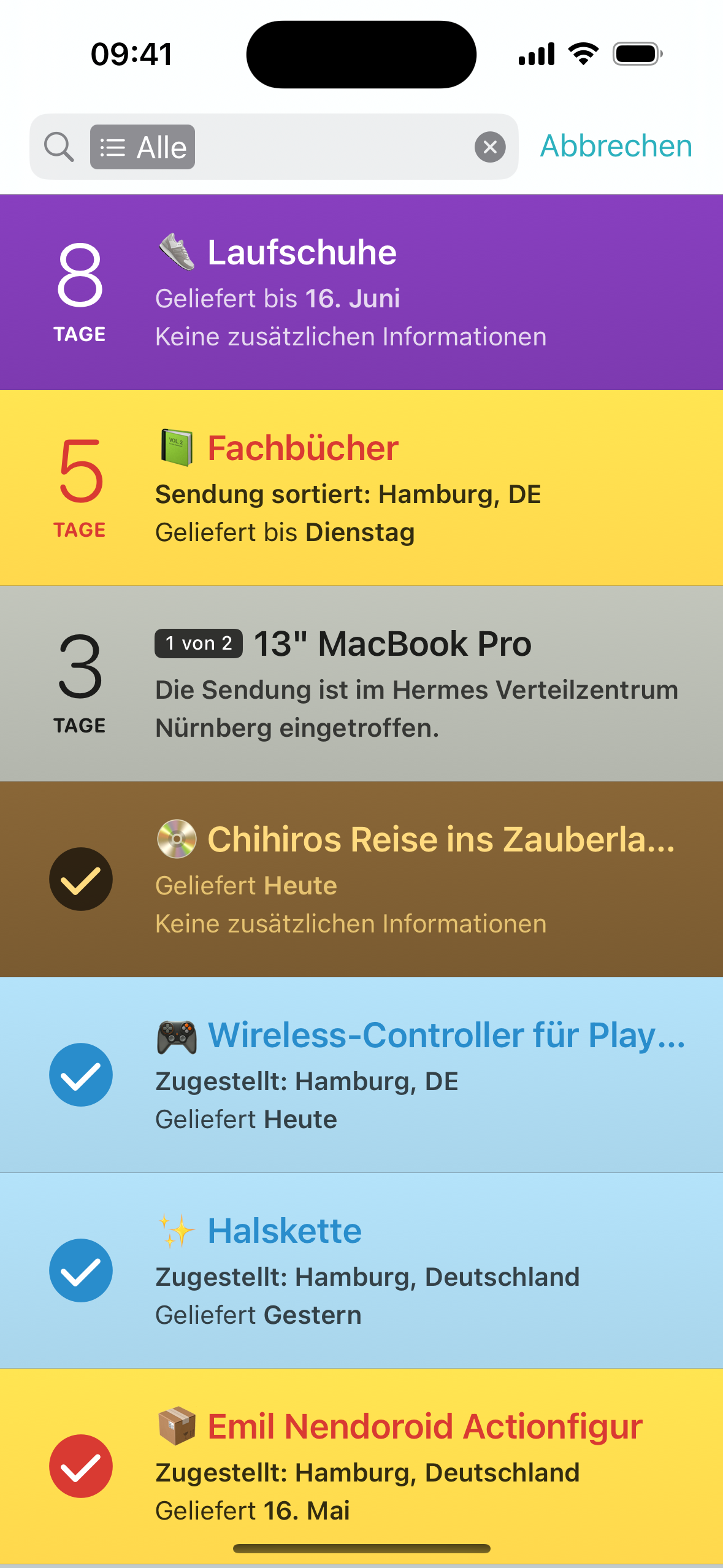
Task: View the Halskette delivery
Action: pyautogui.click(x=361, y=1271)
